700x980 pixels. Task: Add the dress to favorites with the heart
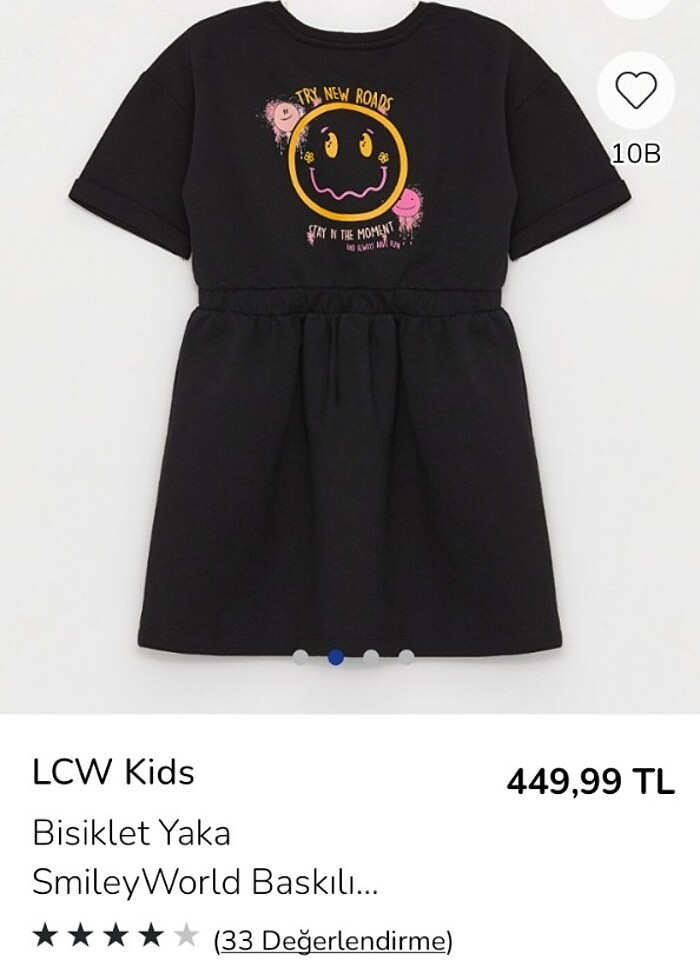click(636, 92)
